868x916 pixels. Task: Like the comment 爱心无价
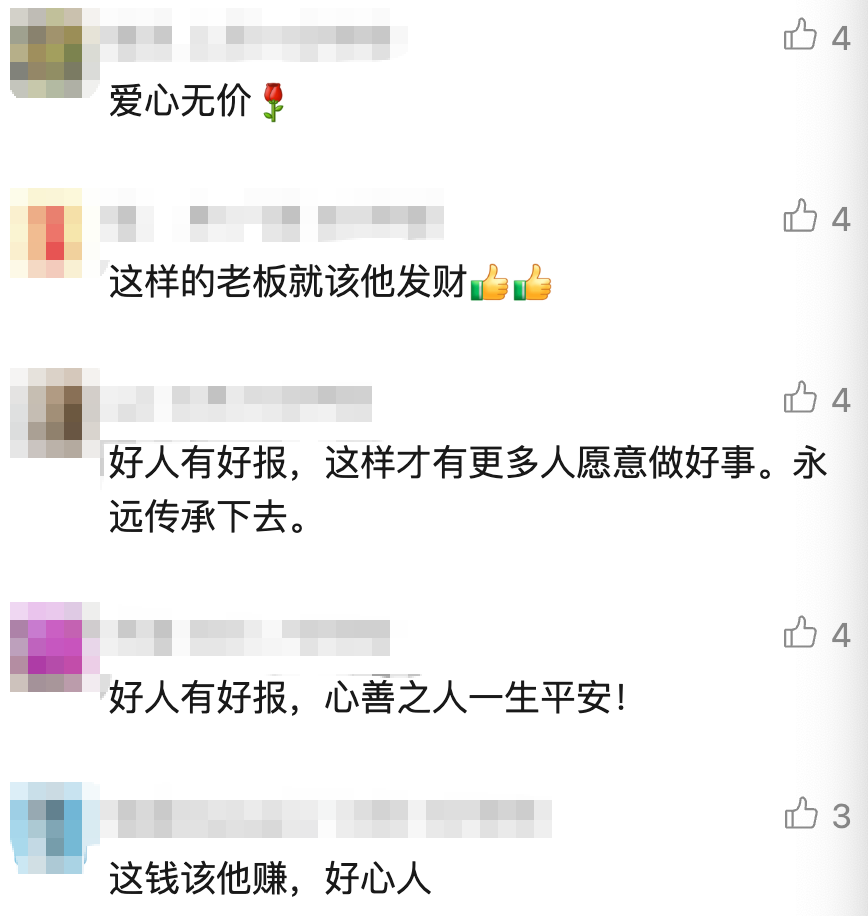click(800, 34)
